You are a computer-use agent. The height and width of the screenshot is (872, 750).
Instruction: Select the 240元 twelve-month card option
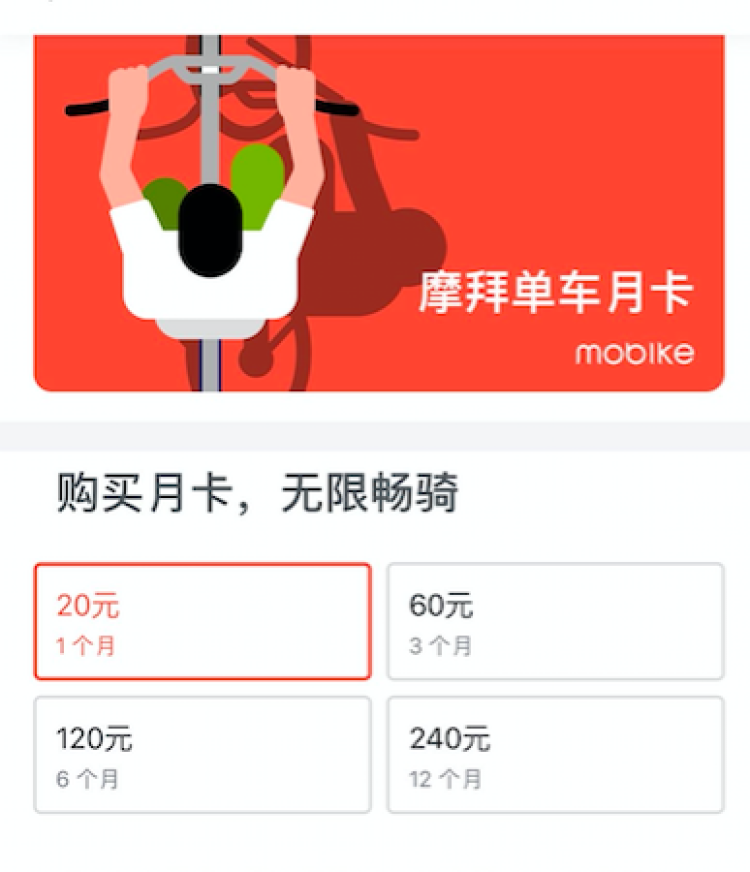555,755
